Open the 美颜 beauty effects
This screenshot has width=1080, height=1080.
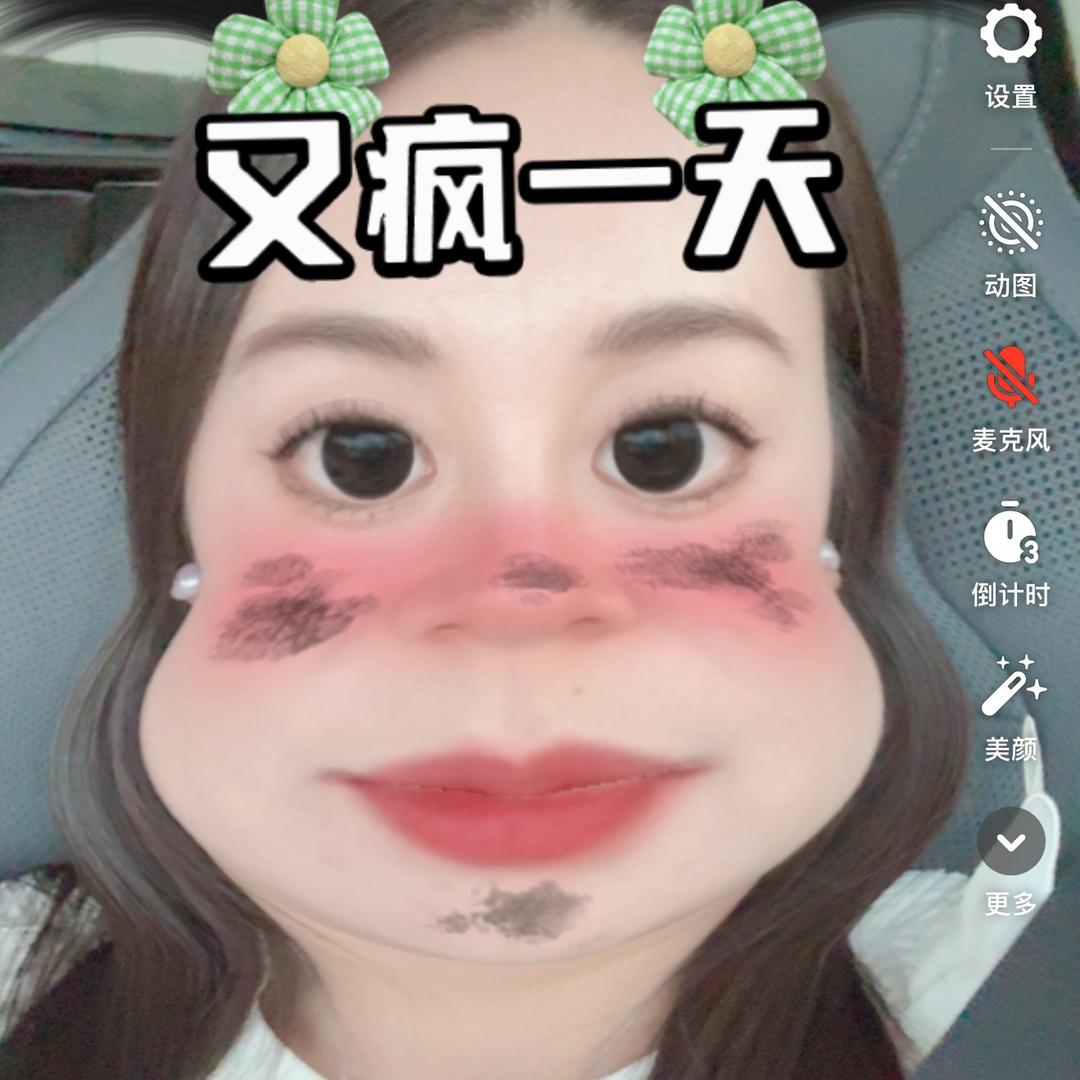tap(1011, 689)
